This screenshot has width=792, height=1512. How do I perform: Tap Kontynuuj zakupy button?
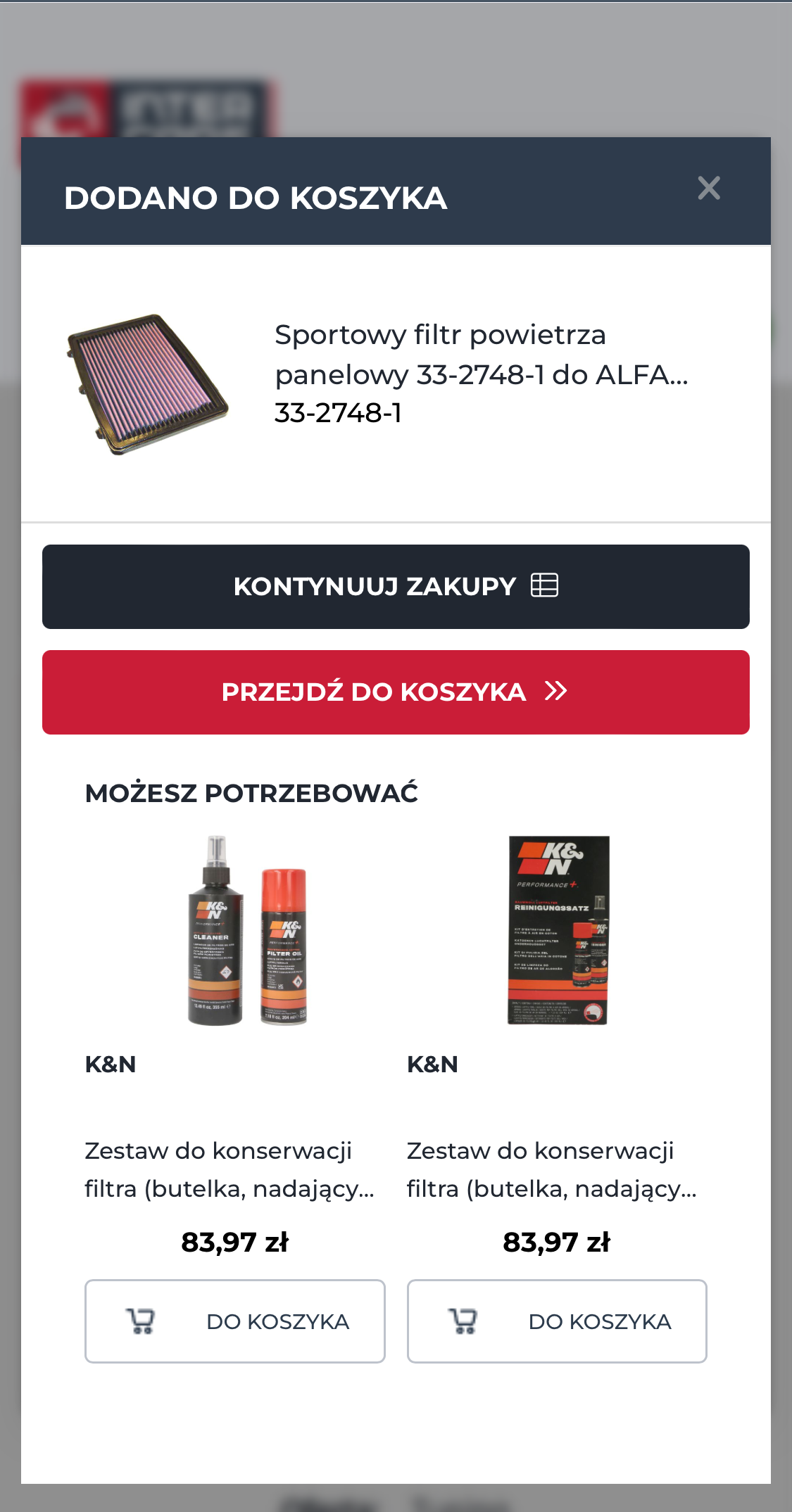[x=396, y=586]
